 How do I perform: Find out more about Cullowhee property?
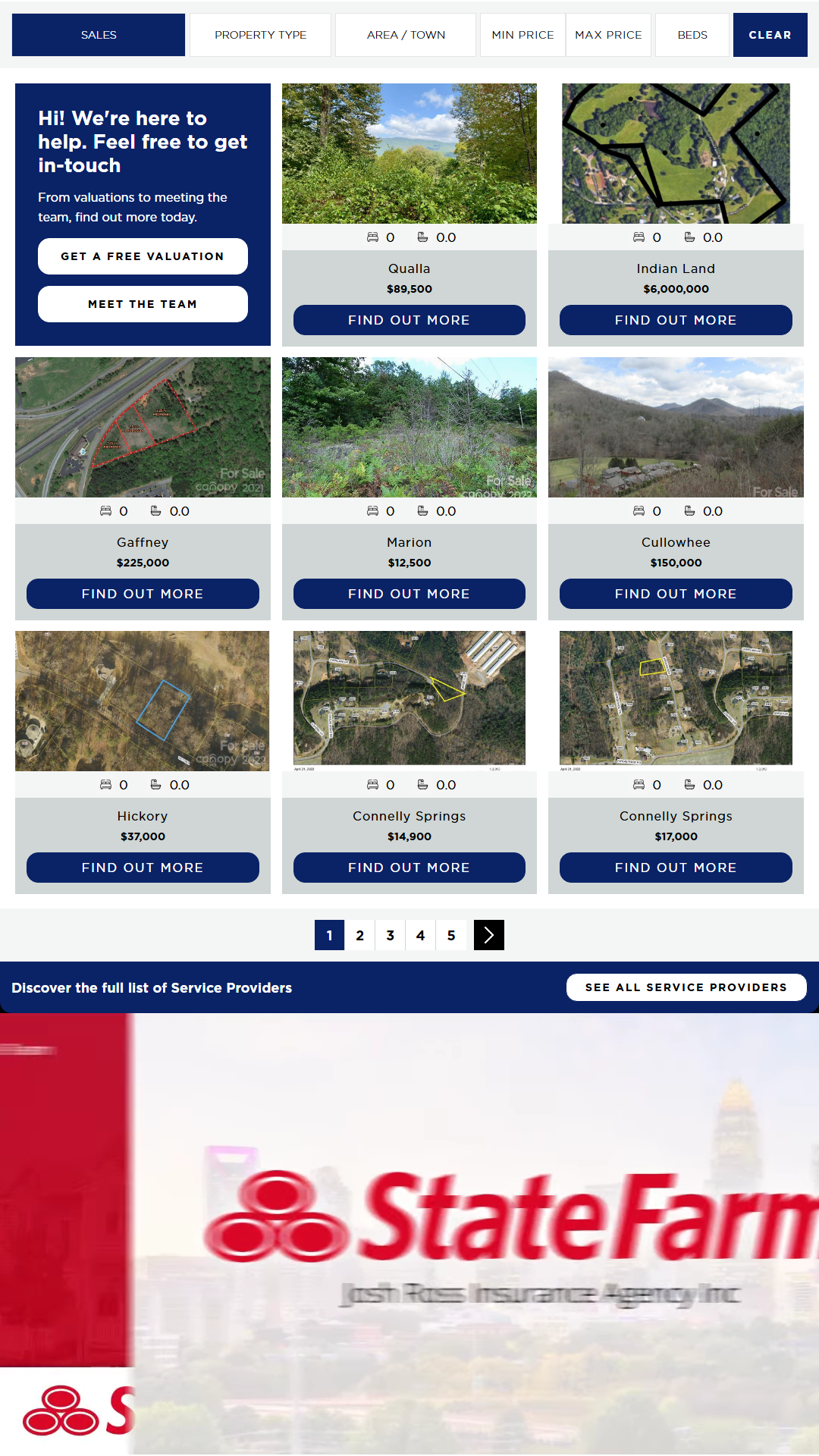point(676,594)
